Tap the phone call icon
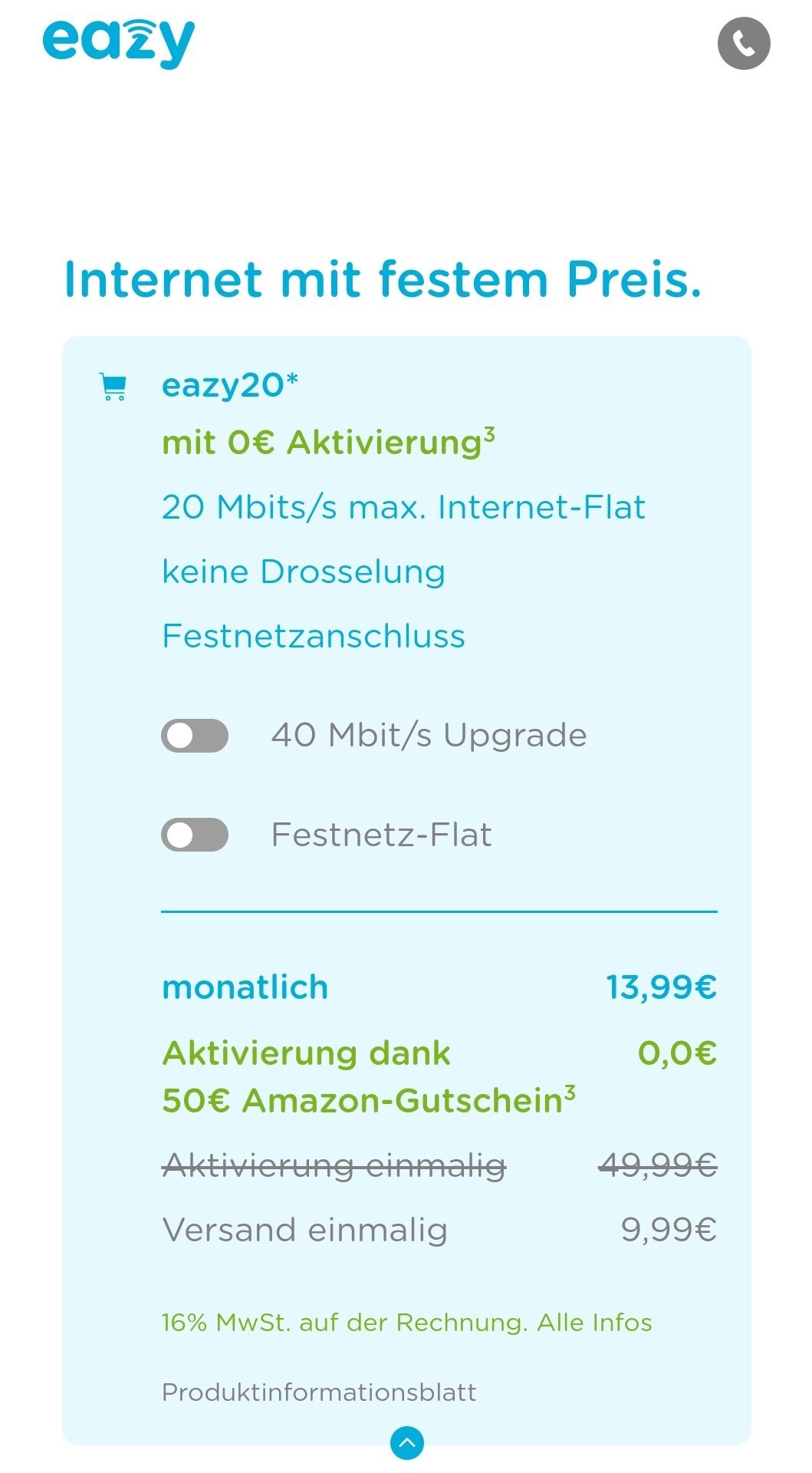This screenshot has width=812, height=1473. click(743, 43)
